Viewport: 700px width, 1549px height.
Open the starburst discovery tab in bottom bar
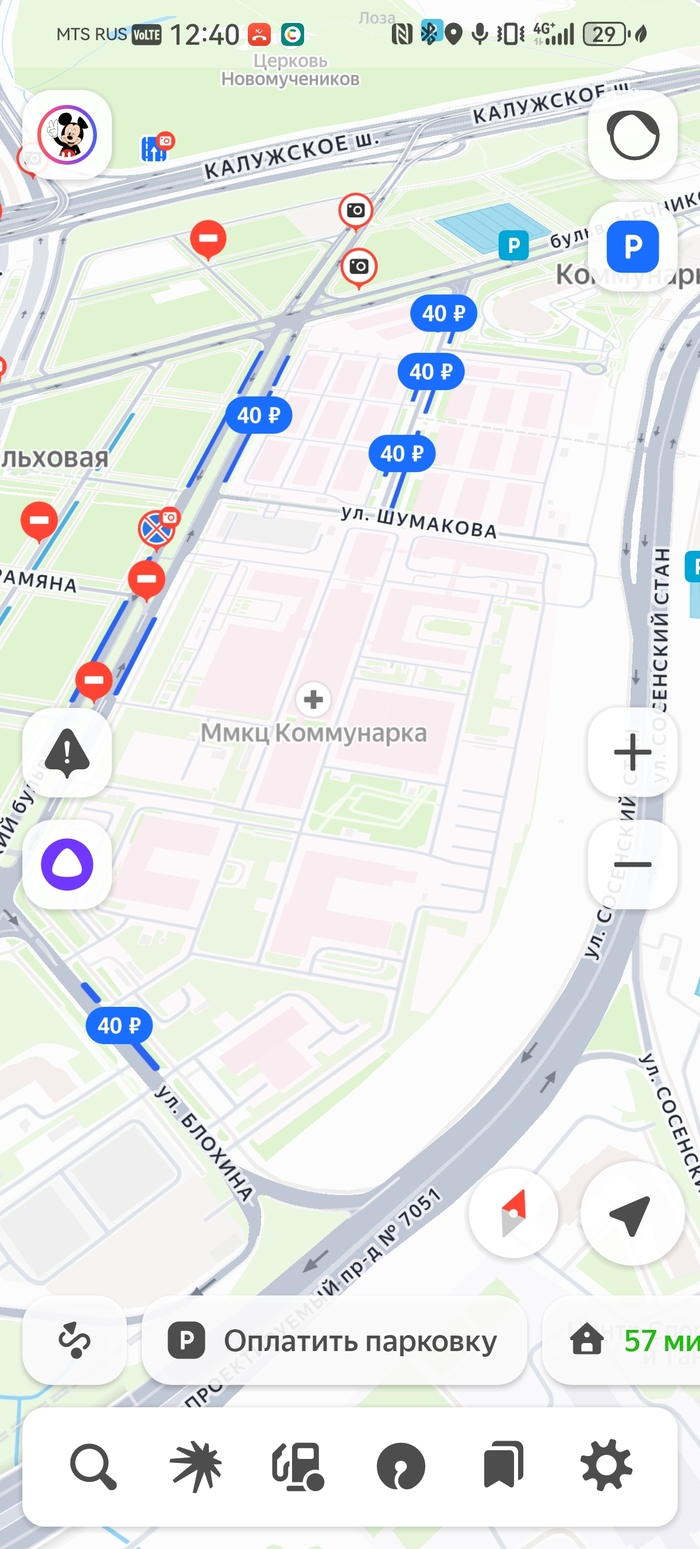click(196, 1467)
